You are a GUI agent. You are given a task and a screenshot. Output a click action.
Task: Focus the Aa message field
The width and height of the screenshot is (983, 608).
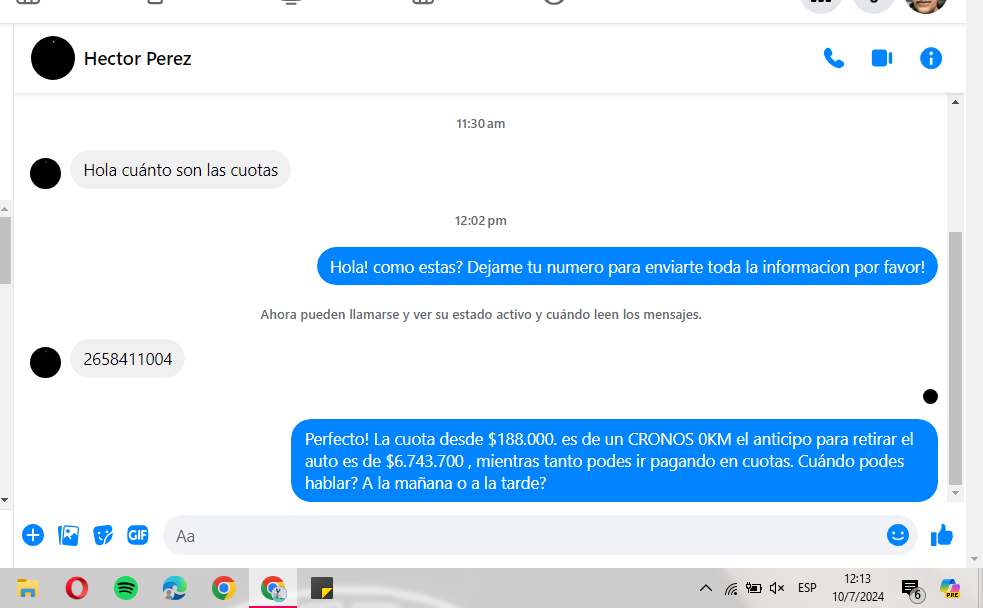pos(520,536)
